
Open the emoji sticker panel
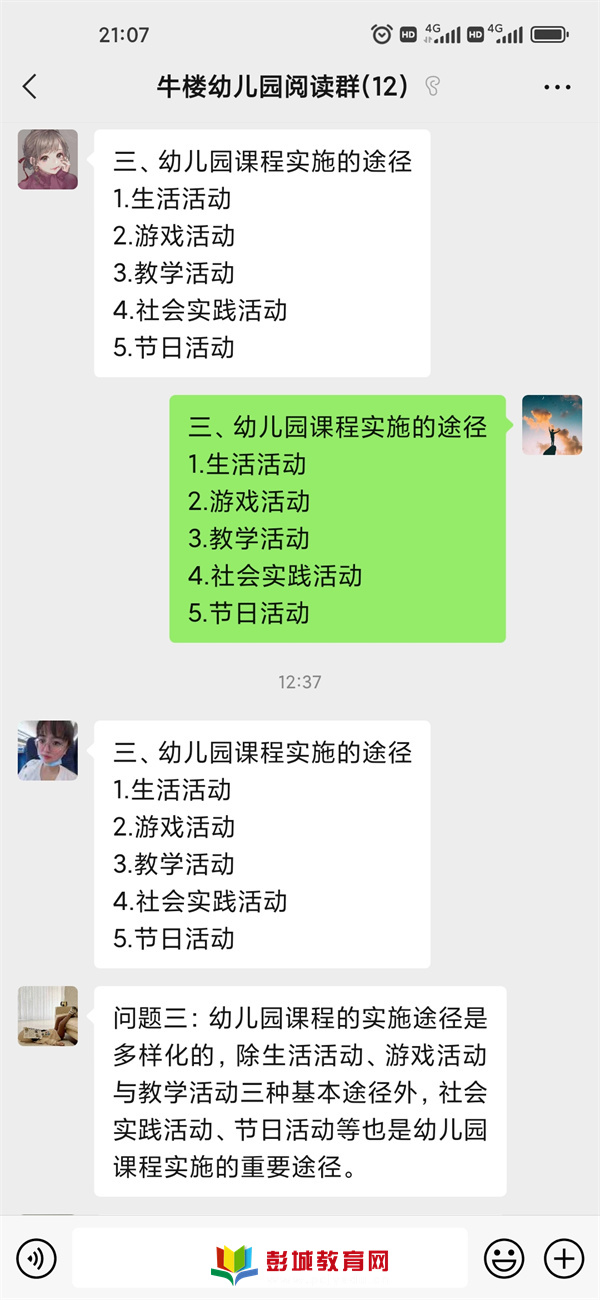point(504,1257)
